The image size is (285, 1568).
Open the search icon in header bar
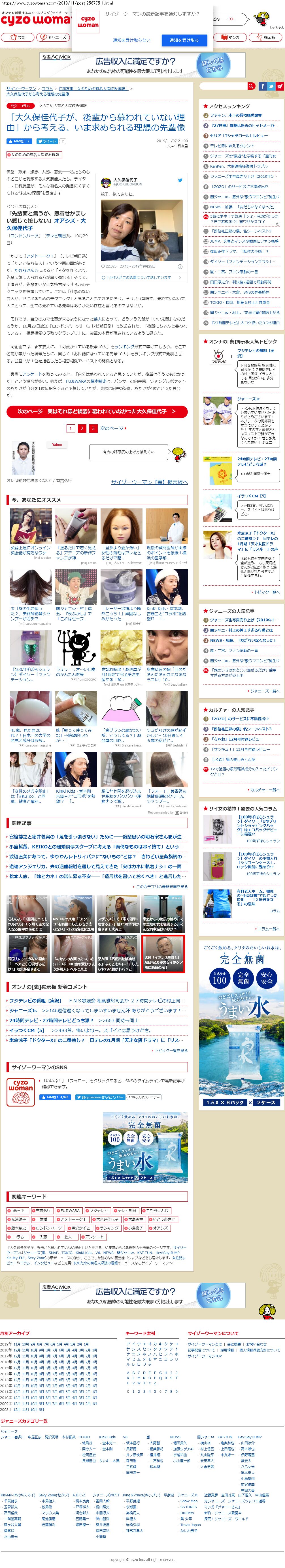click(x=251, y=86)
